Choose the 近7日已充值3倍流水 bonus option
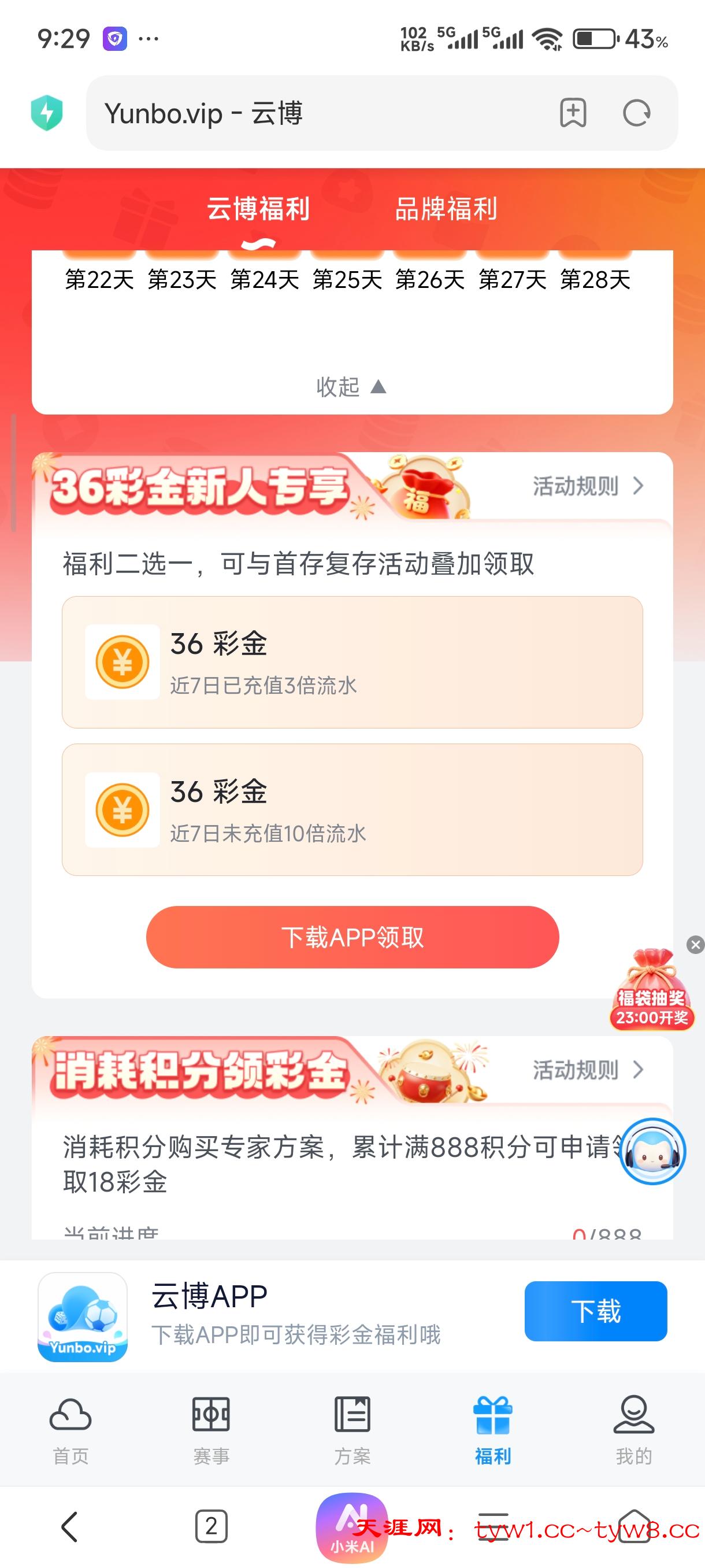705x1568 pixels. (352, 662)
